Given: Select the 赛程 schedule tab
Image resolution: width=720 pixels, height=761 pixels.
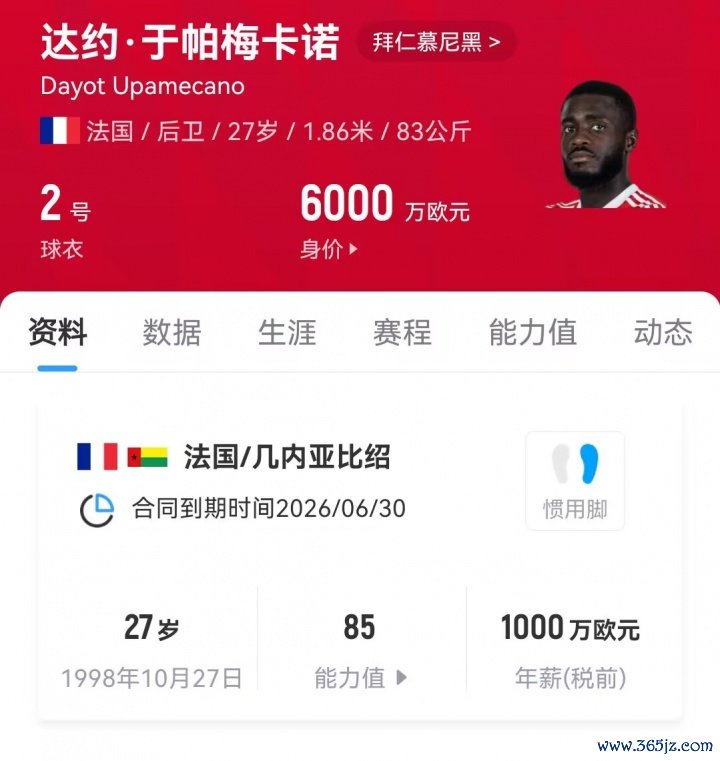Looking at the screenshot, I should tap(402, 332).
